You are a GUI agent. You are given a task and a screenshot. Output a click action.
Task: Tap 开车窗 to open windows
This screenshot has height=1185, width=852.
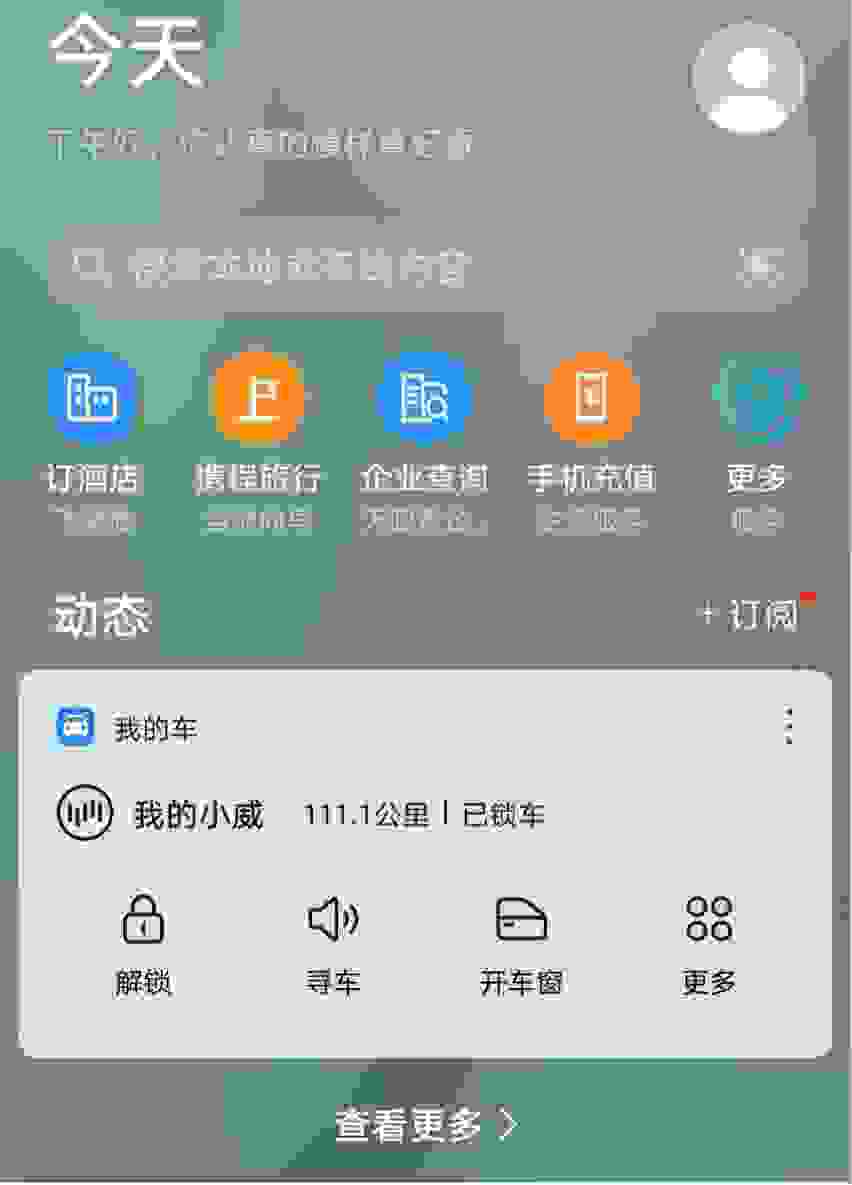click(x=521, y=943)
